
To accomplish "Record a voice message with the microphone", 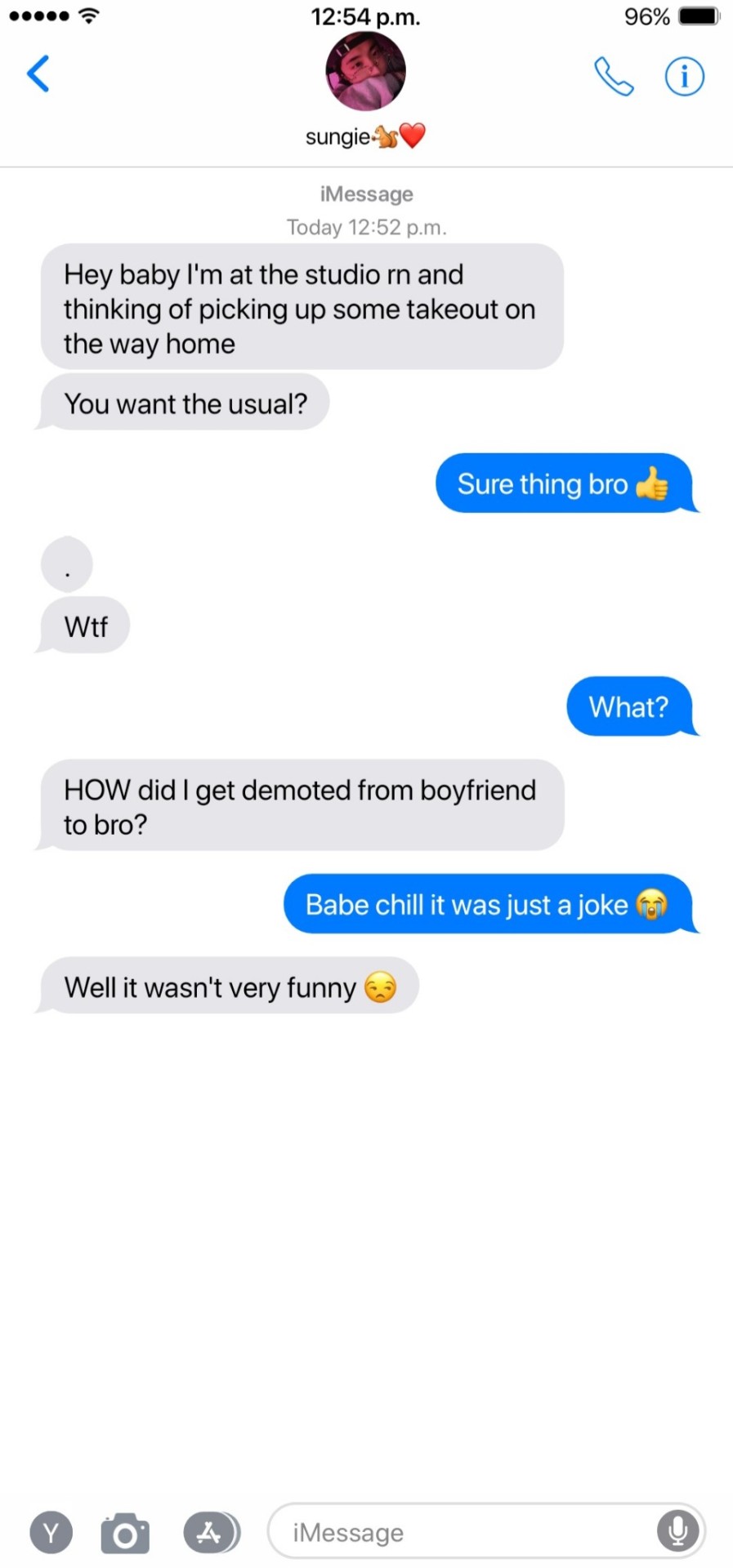I will [x=678, y=1532].
